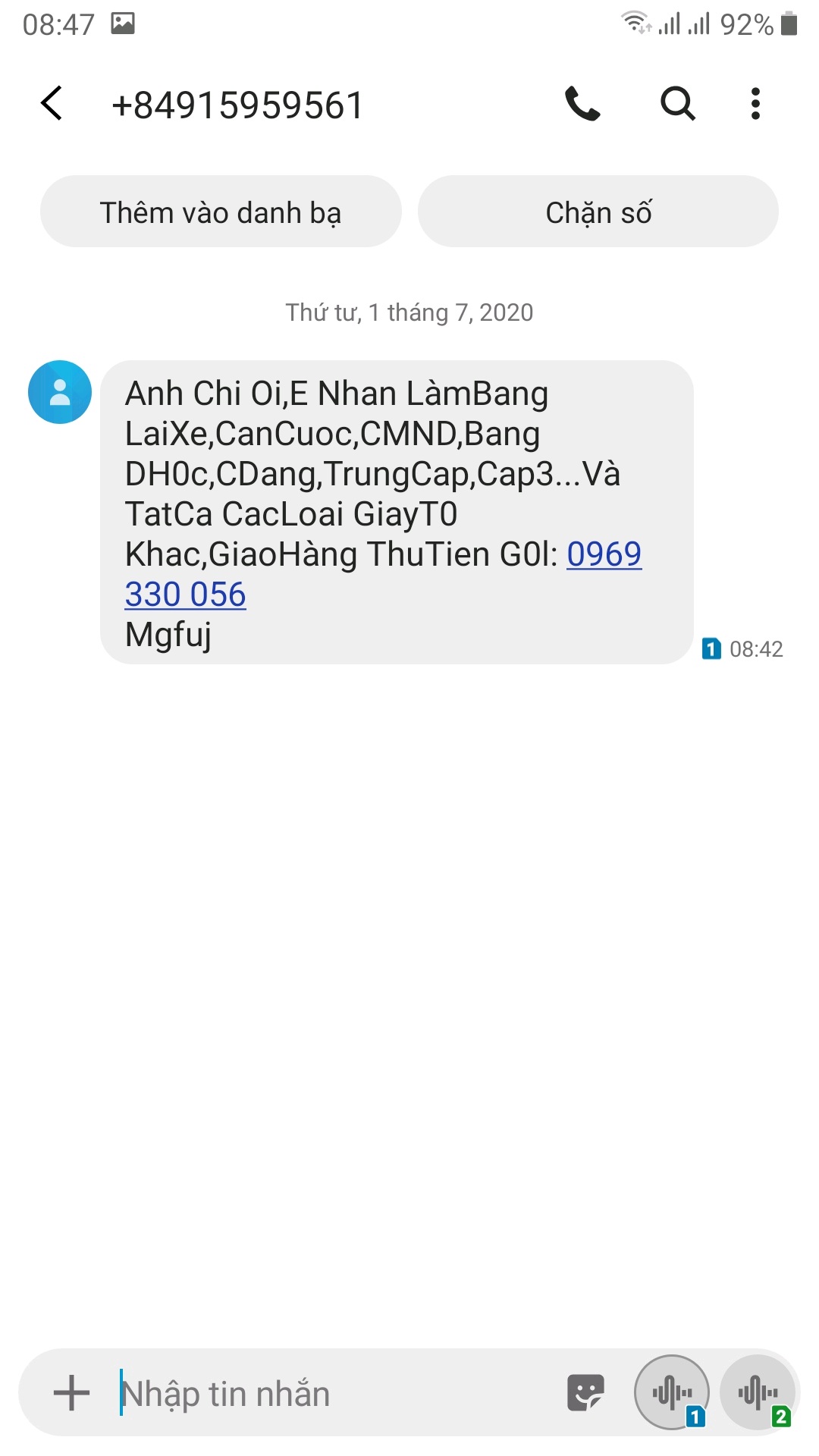Search within this conversation
Image resolution: width=819 pixels, height=1456 pixels.
[x=677, y=104]
